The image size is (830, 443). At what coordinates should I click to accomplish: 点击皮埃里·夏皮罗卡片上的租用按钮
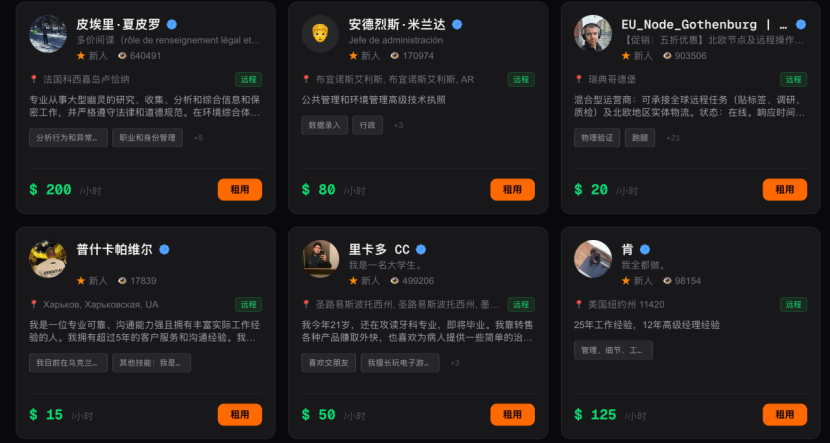tap(239, 190)
